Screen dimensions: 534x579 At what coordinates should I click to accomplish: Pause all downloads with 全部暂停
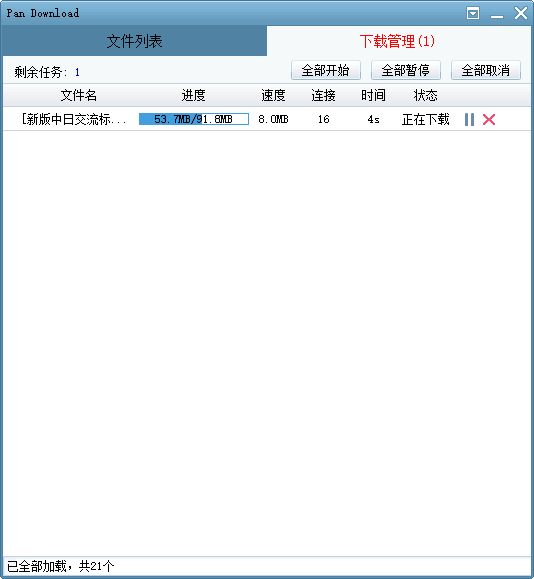[x=405, y=70]
